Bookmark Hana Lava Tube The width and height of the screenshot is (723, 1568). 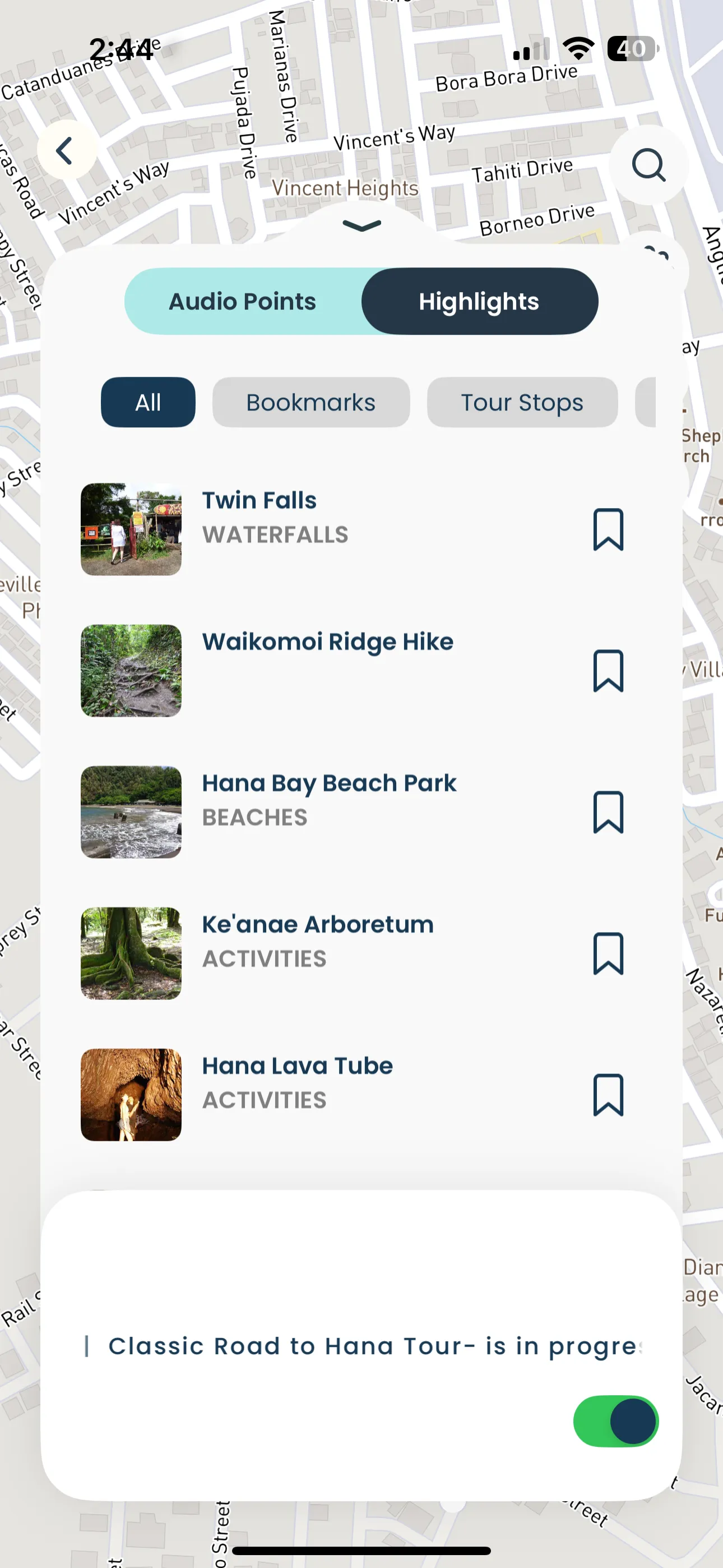tap(608, 1095)
